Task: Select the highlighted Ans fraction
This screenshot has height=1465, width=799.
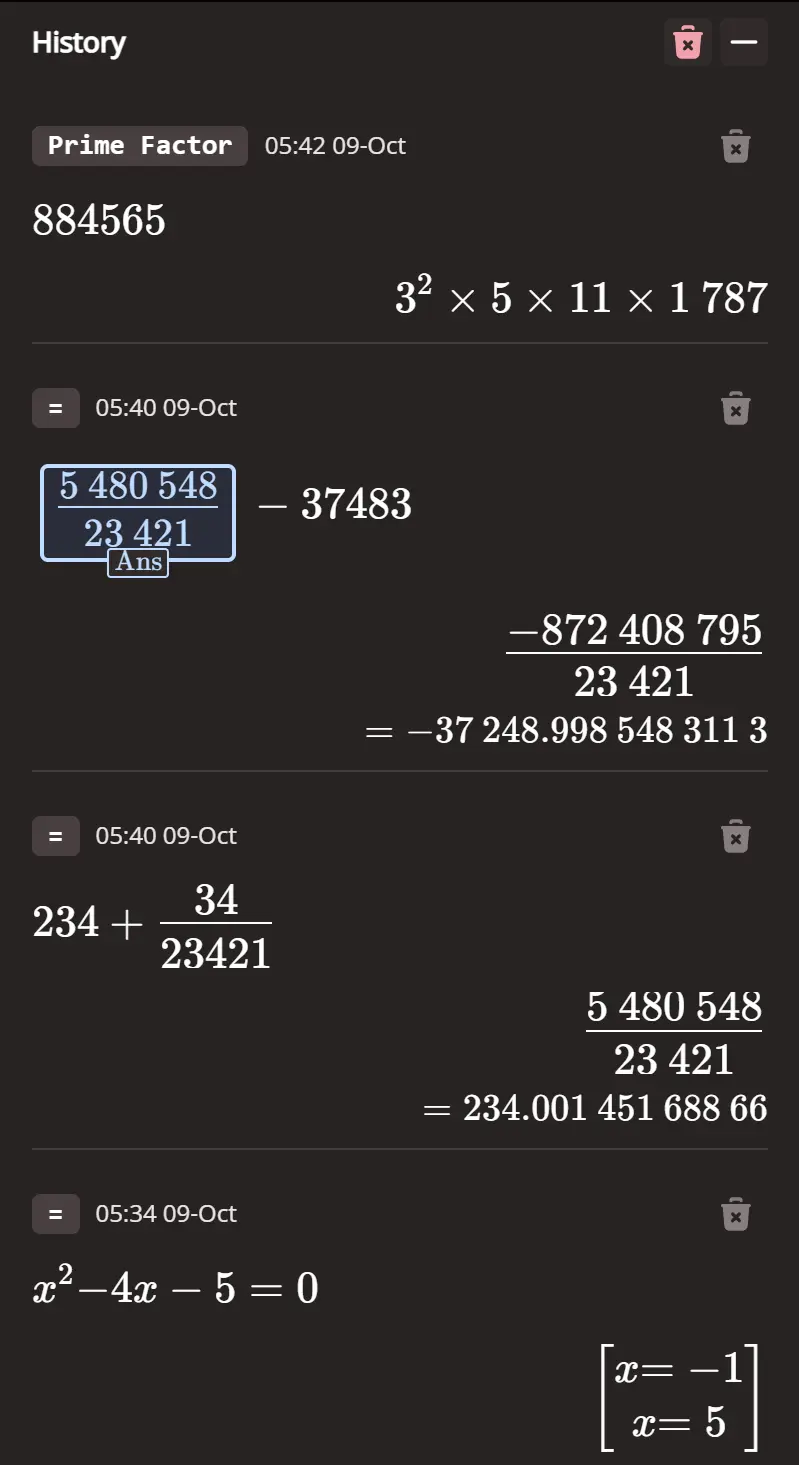Action: click(x=137, y=510)
